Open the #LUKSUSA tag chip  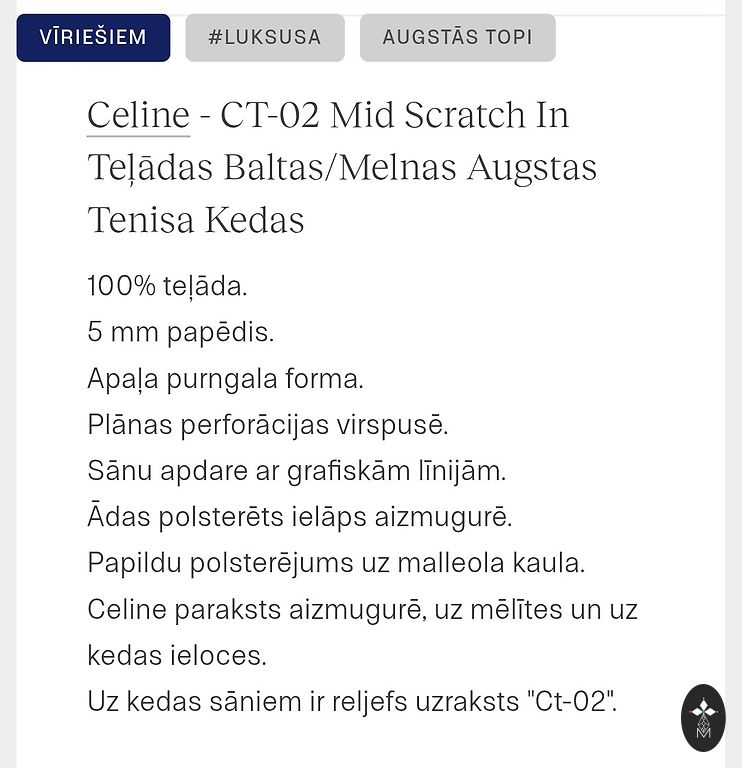point(265,38)
